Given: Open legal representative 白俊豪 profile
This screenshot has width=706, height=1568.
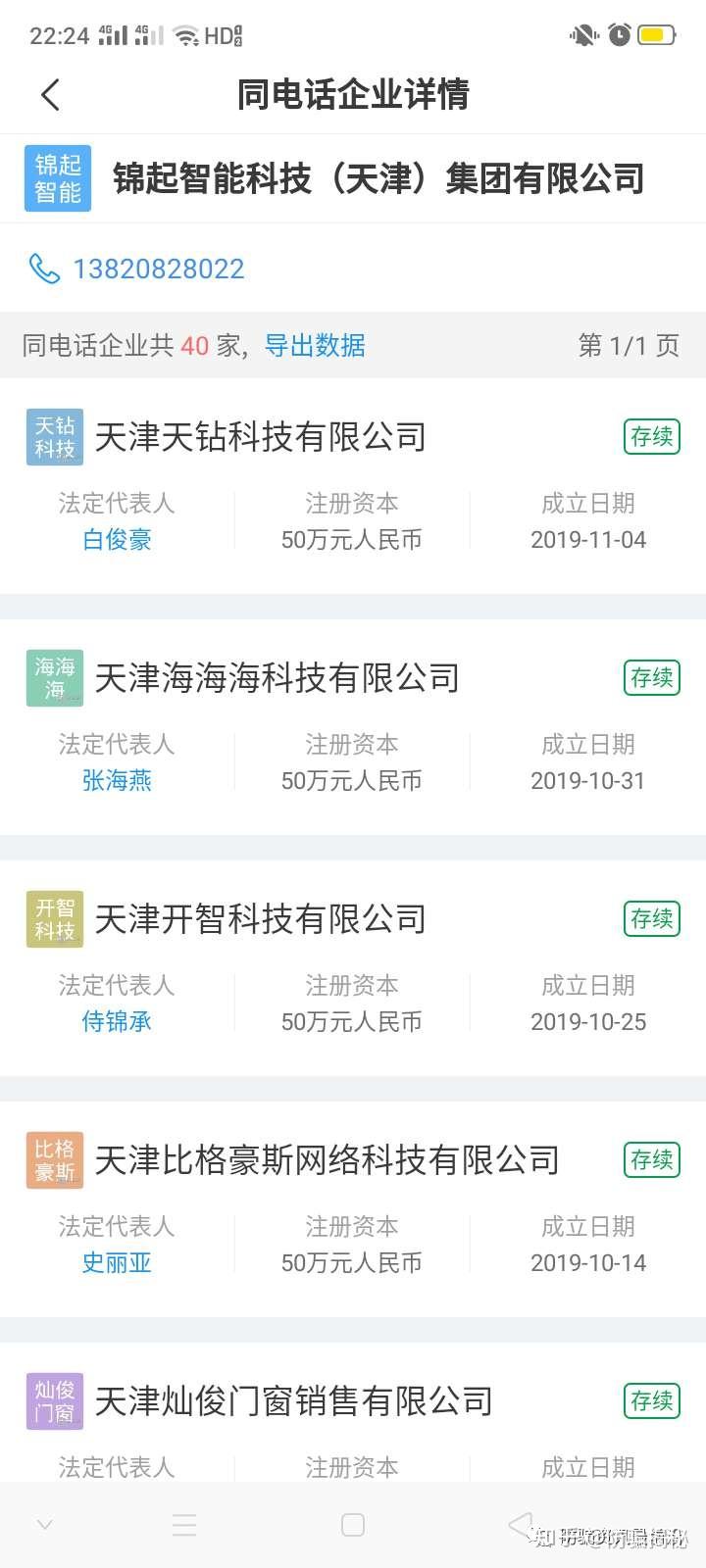Looking at the screenshot, I should pos(116,540).
